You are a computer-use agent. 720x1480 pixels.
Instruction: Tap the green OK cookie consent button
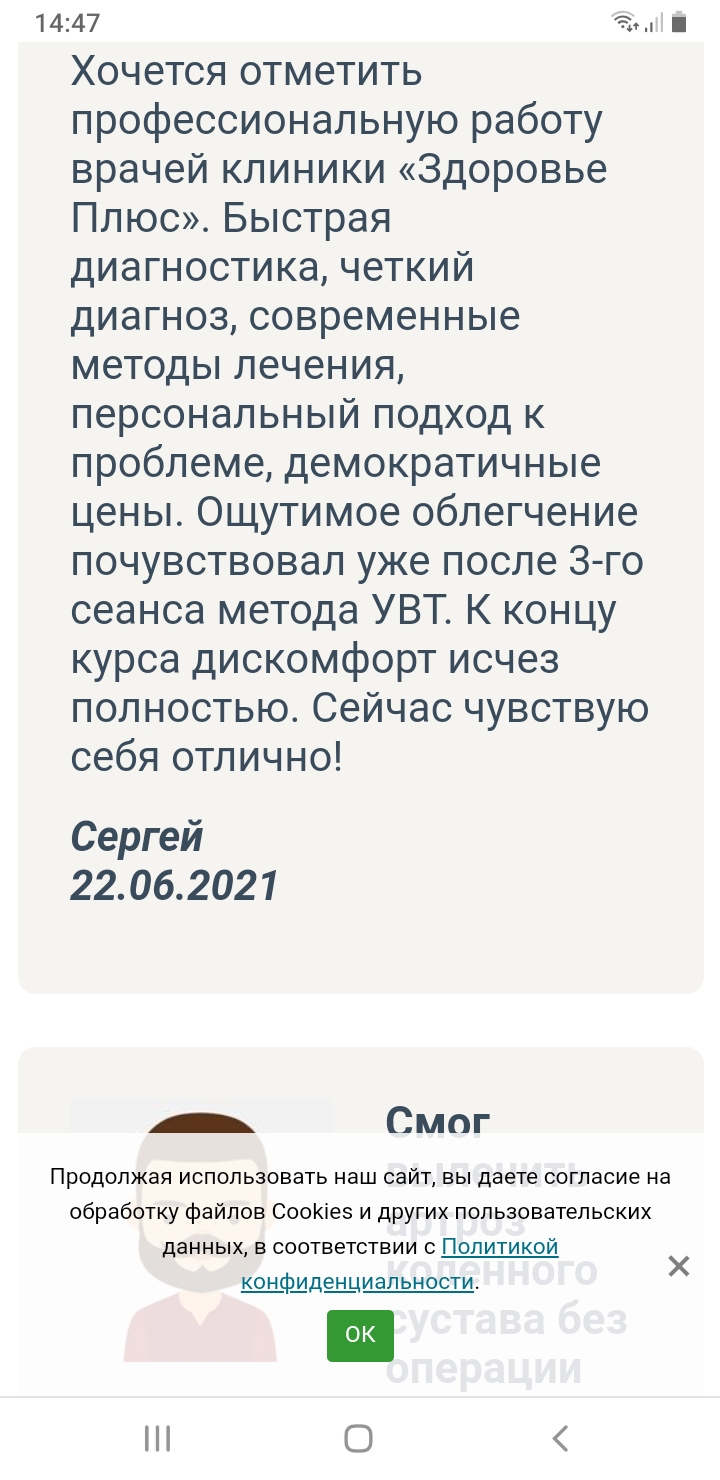click(360, 1334)
